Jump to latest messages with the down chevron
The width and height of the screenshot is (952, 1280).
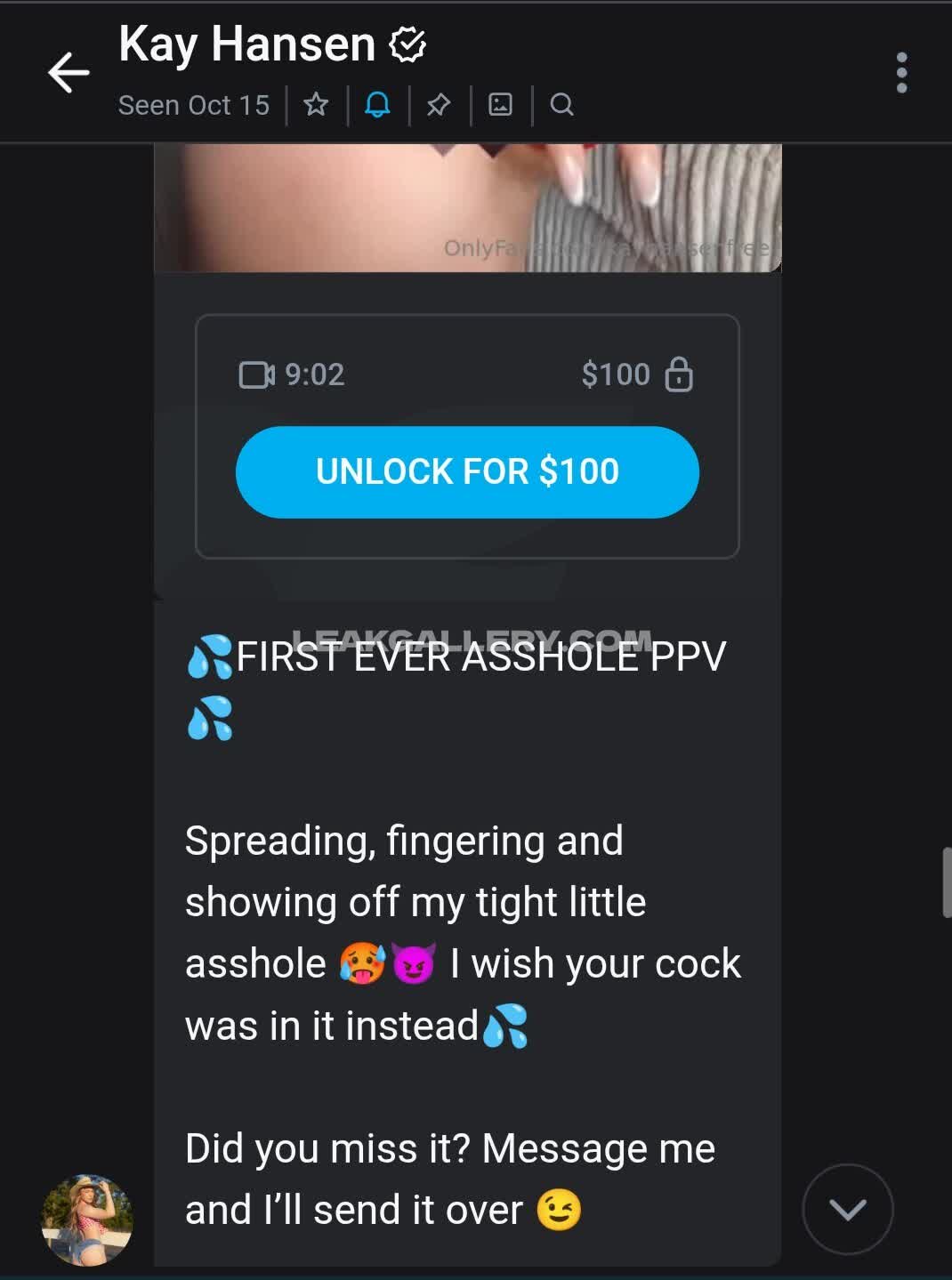coord(847,1209)
